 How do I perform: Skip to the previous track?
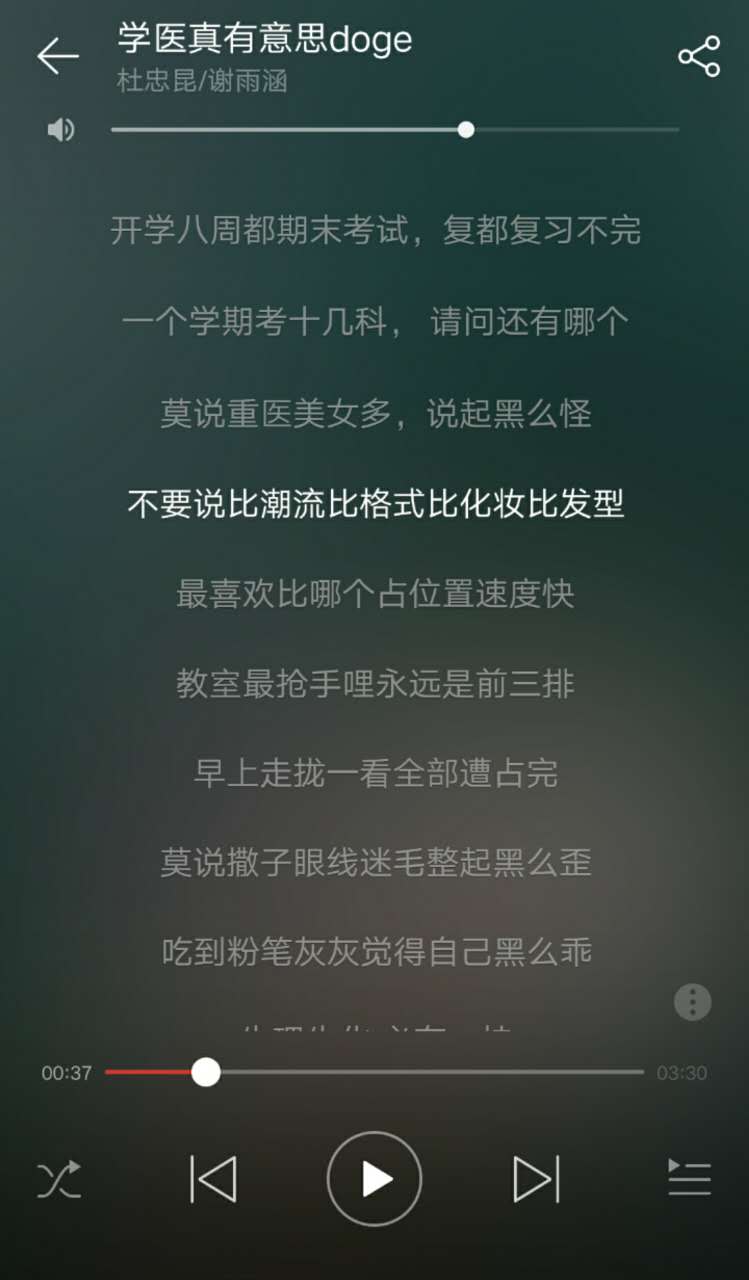213,1179
